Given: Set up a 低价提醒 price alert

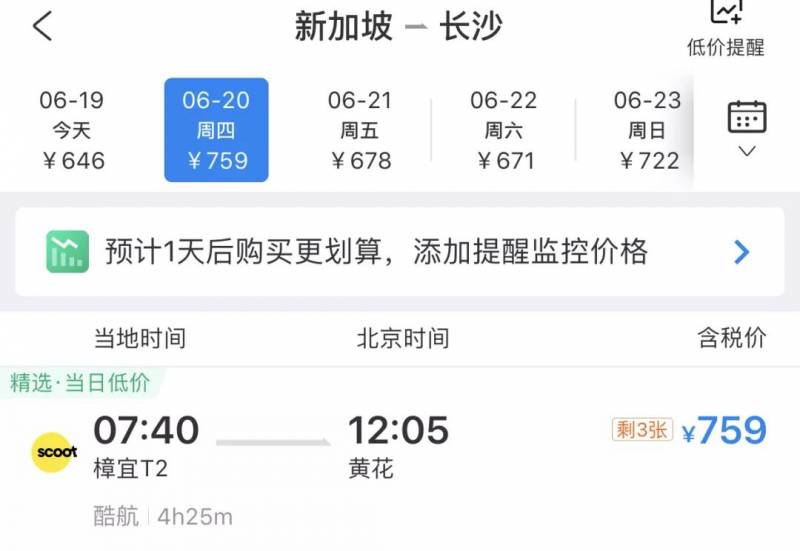Looking at the screenshot, I should click(726, 28).
